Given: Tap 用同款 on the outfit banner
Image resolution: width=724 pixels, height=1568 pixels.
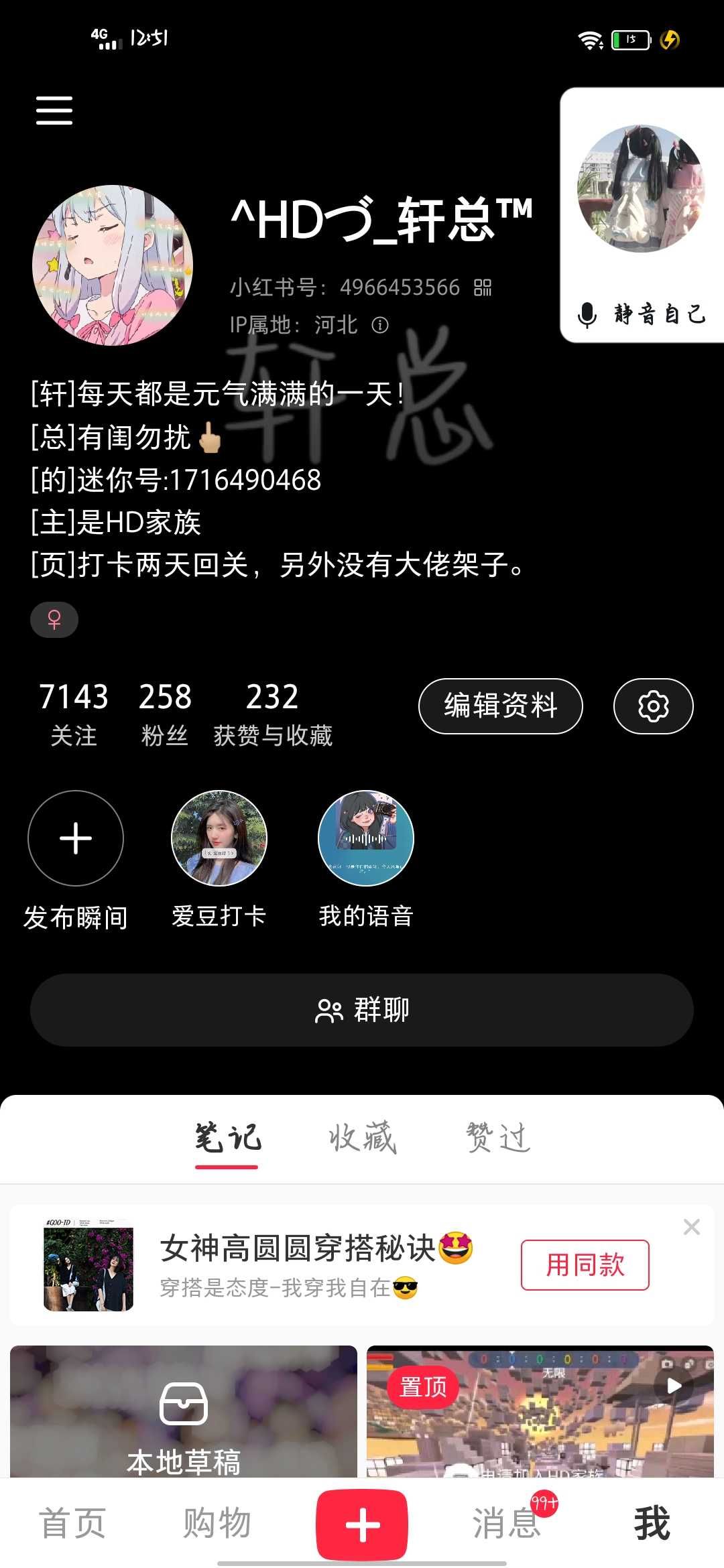Looking at the screenshot, I should [x=585, y=1264].
